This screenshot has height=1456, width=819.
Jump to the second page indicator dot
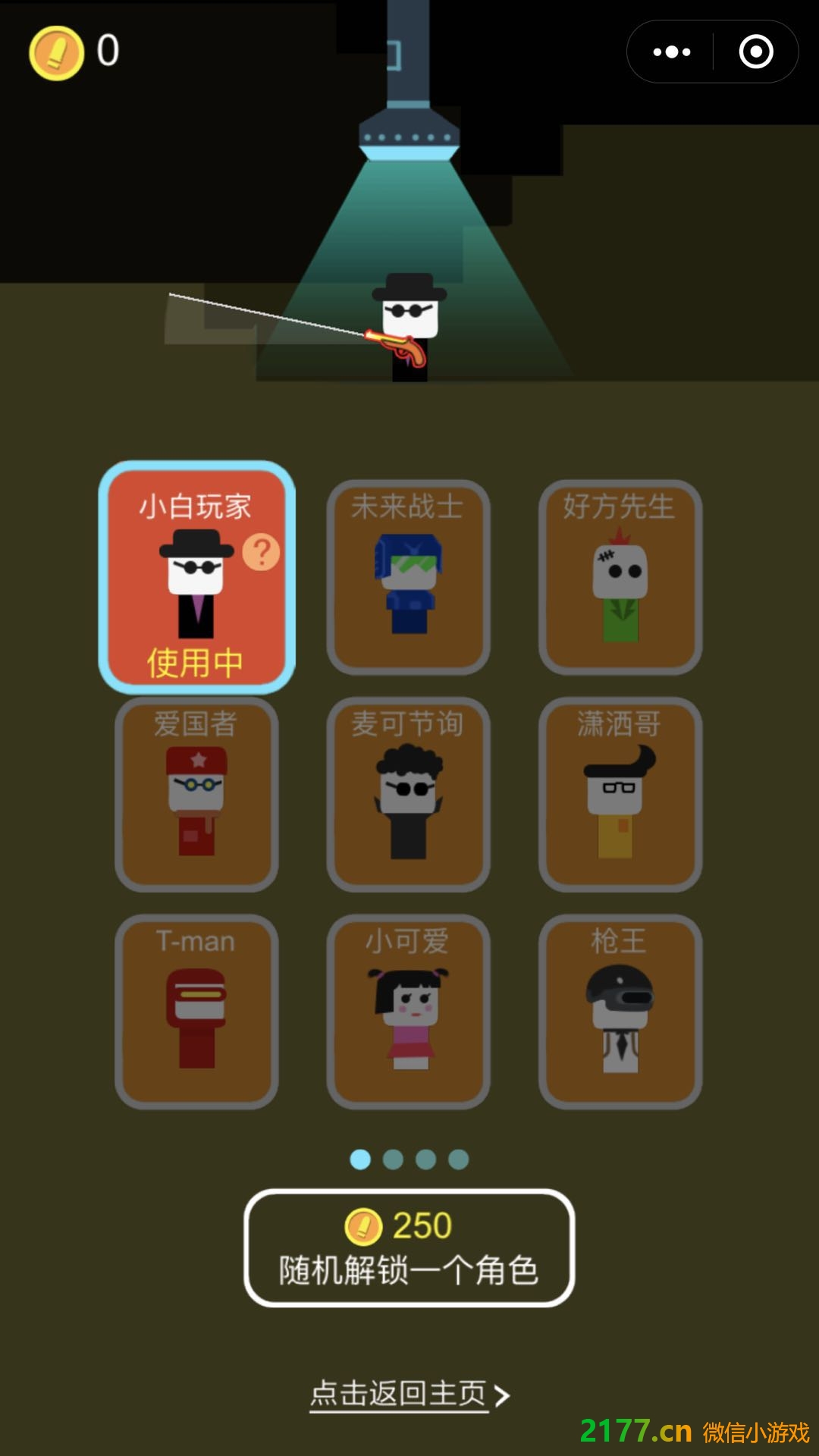tap(393, 1159)
